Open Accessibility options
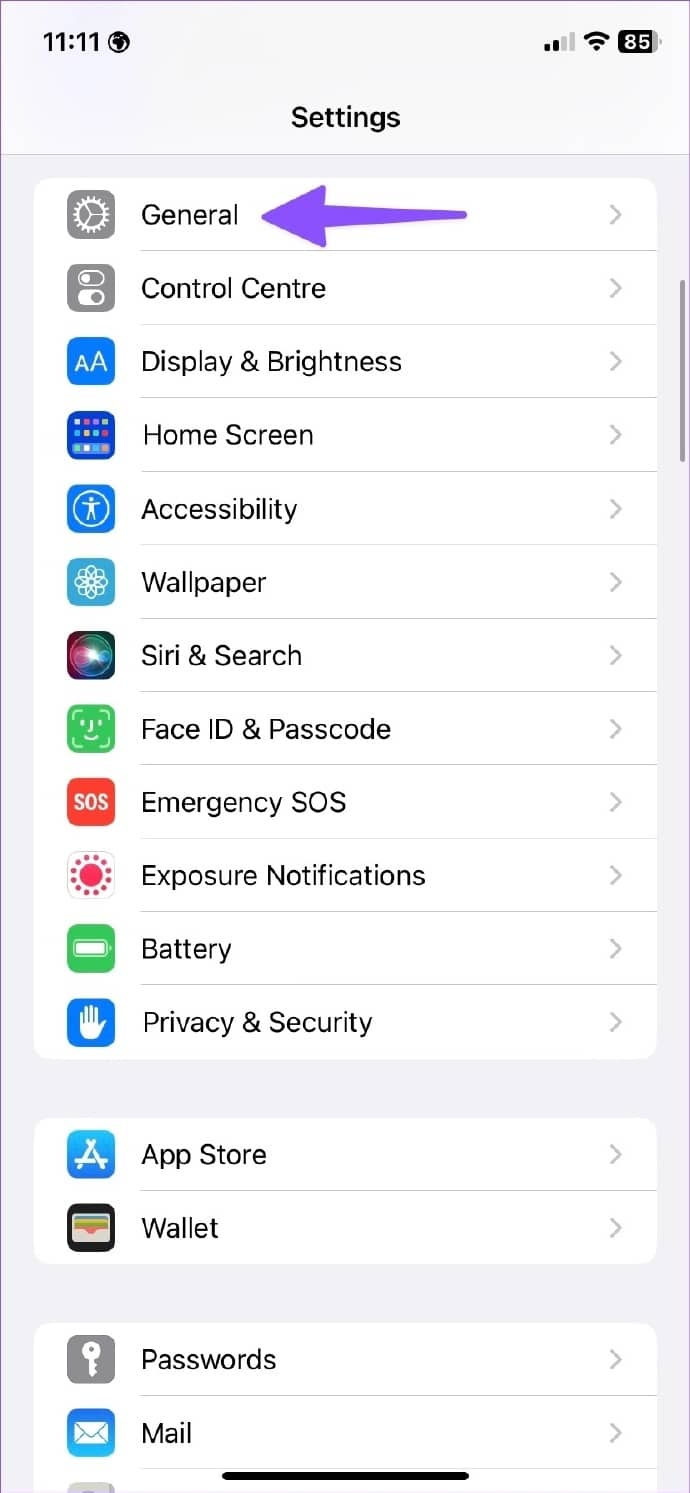Viewport: 690px width, 1493px height. (345, 508)
